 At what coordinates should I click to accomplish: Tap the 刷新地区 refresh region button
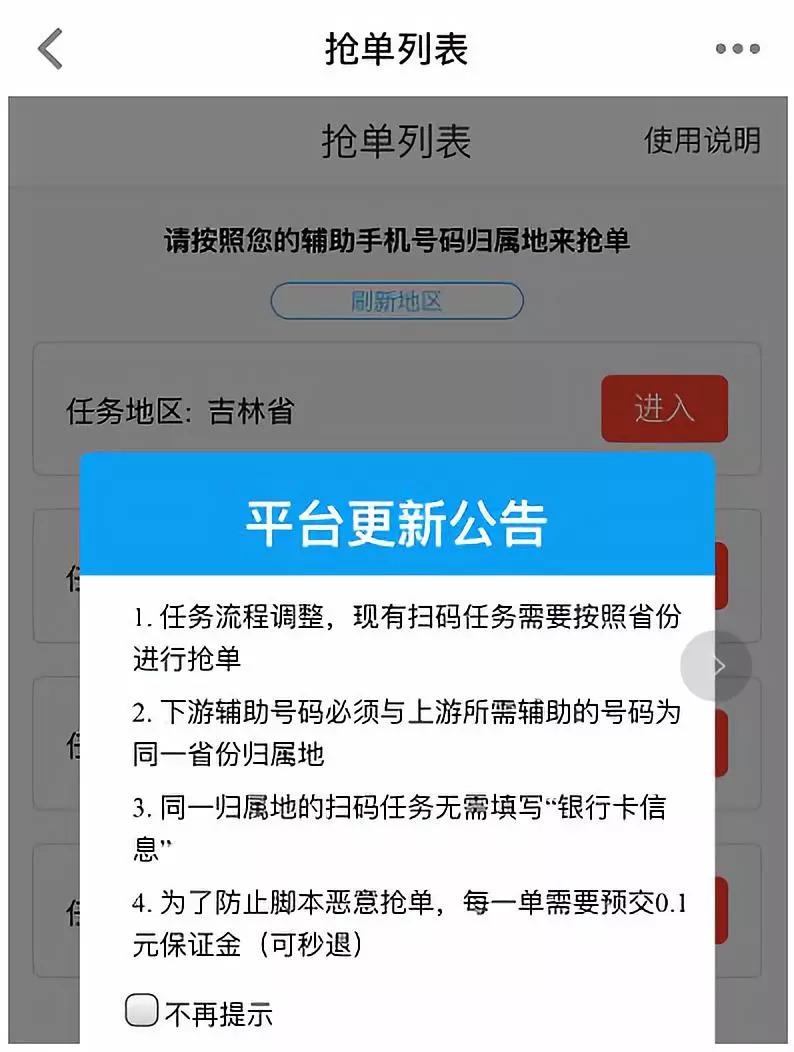[x=397, y=301]
